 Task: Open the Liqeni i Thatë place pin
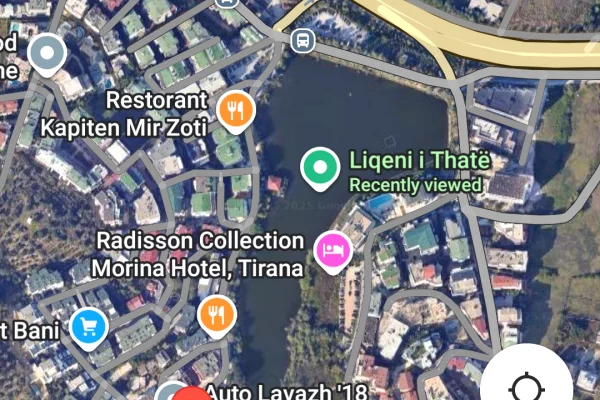pyautogui.click(x=319, y=168)
